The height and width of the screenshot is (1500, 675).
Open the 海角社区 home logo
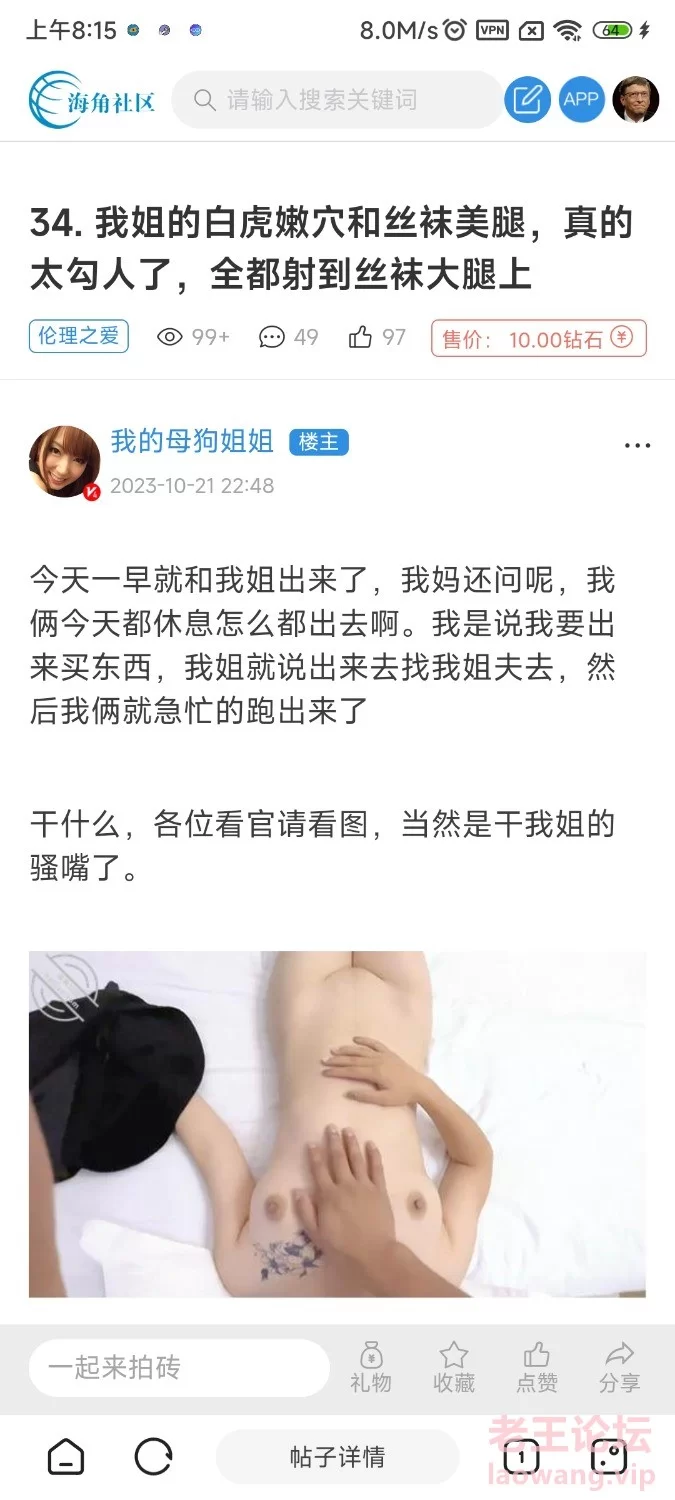point(92,100)
